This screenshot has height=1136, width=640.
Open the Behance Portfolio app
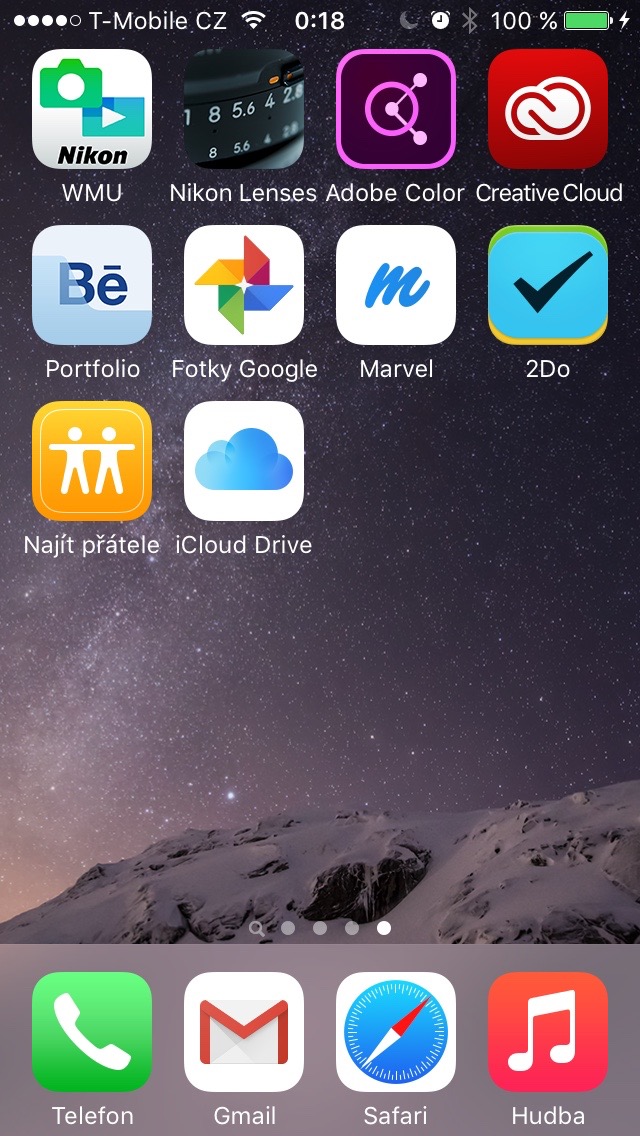pyautogui.click(x=92, y=285)
